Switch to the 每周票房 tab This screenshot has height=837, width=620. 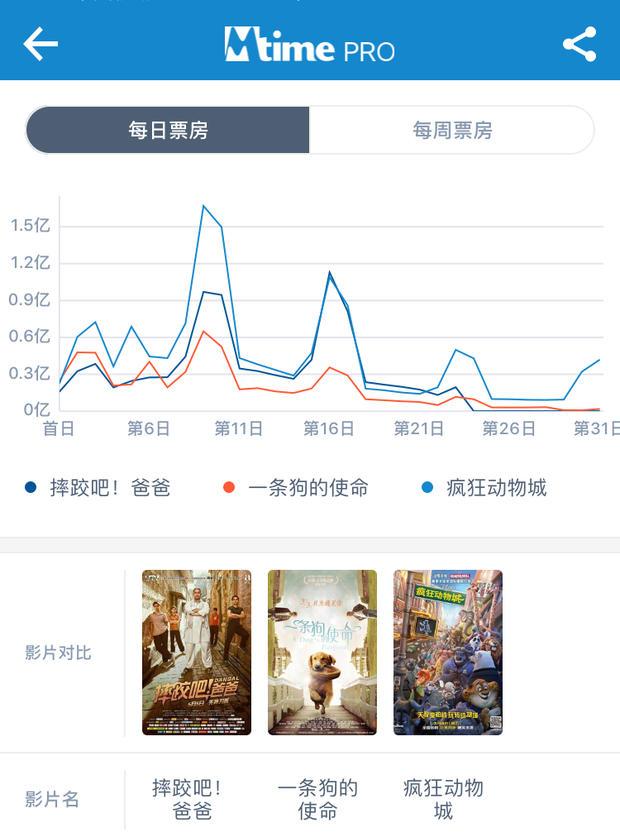click(x=452, y=130)
